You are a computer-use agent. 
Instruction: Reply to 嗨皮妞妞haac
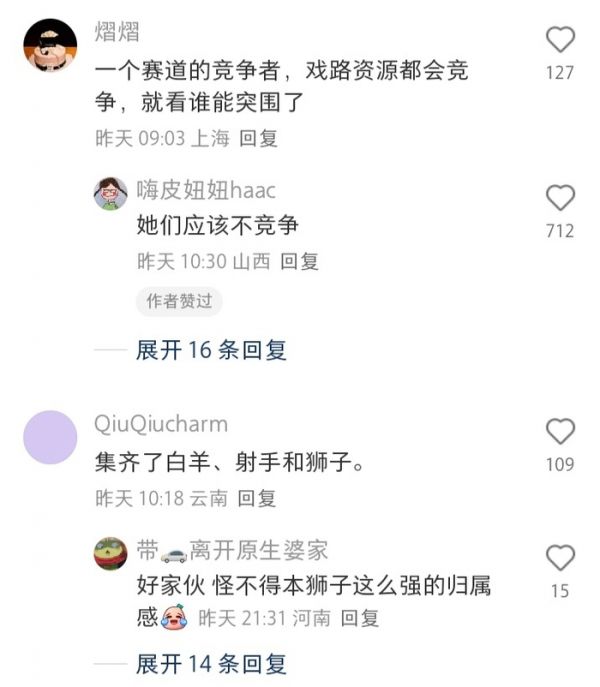click(299, 262)
